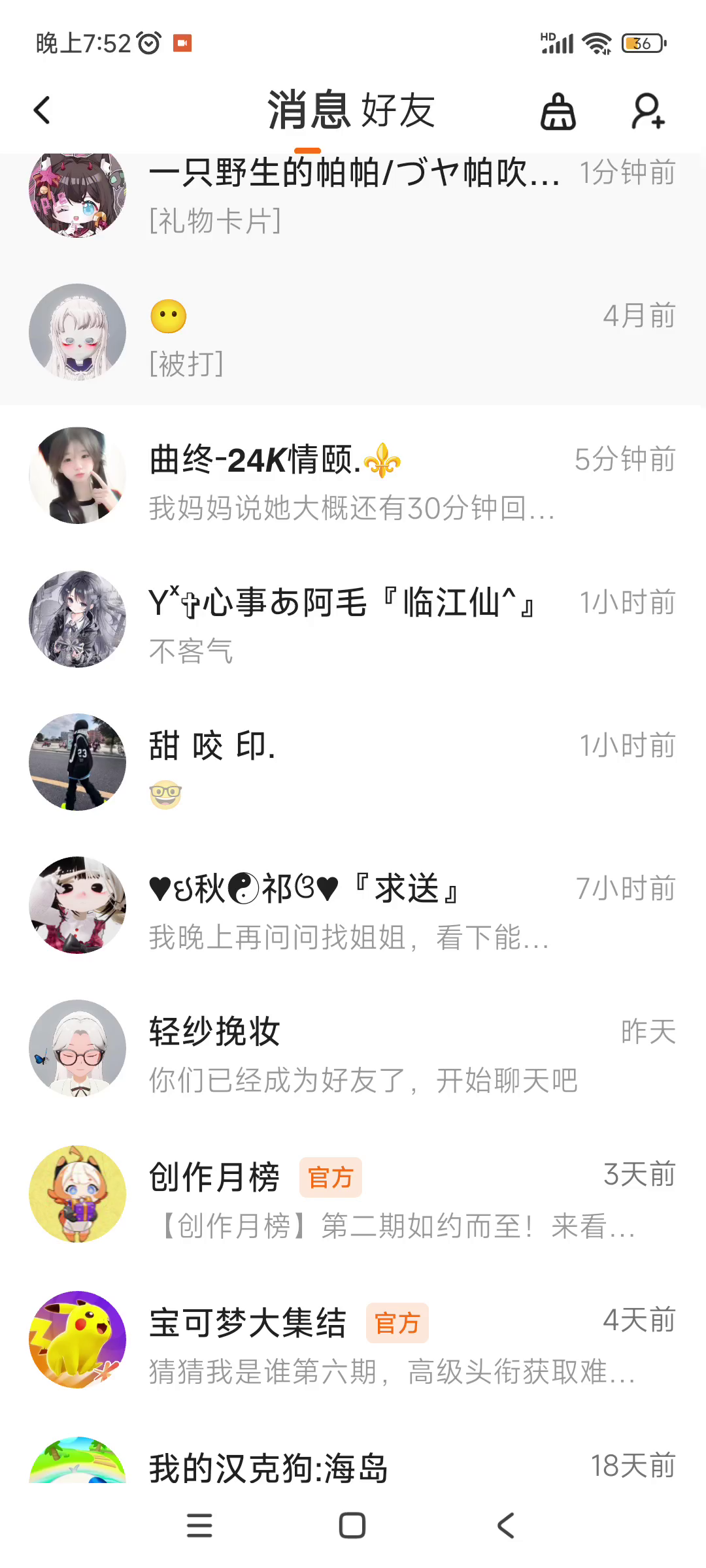This screenshot has width=706, height=1568.
Task: Select the 消息 tab
Action: pyautogui.click(x=307, y=110)
